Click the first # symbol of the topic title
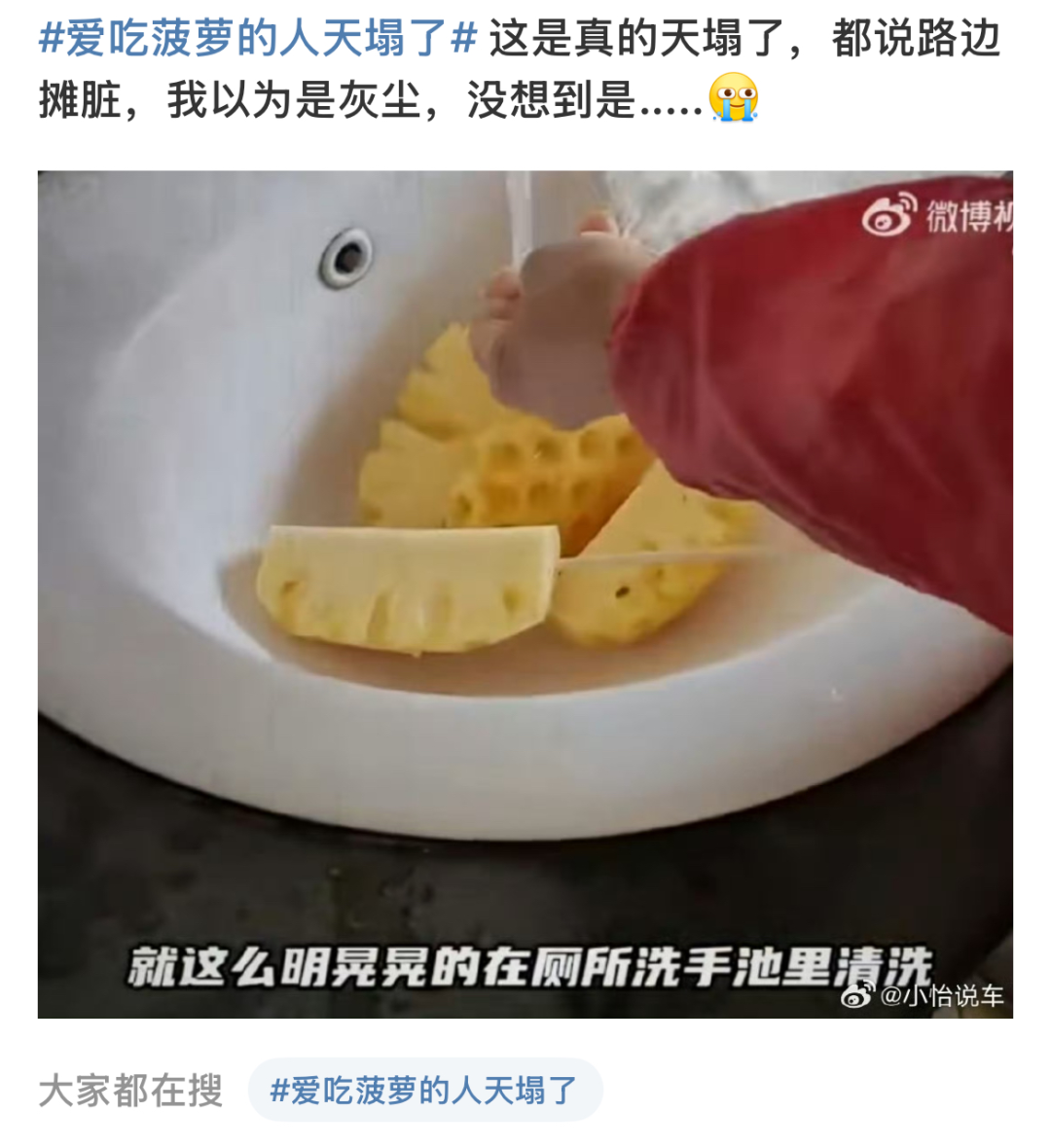This screenshot has height=1148, width=1051. (52, 46)
